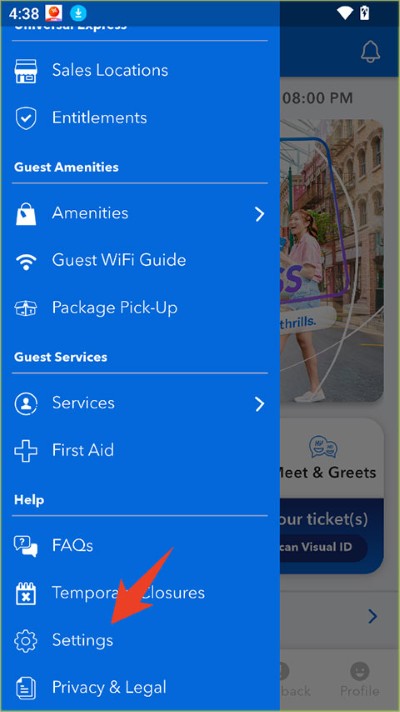
Task: Open the Services submenu
Action: [x=140, y=403]
